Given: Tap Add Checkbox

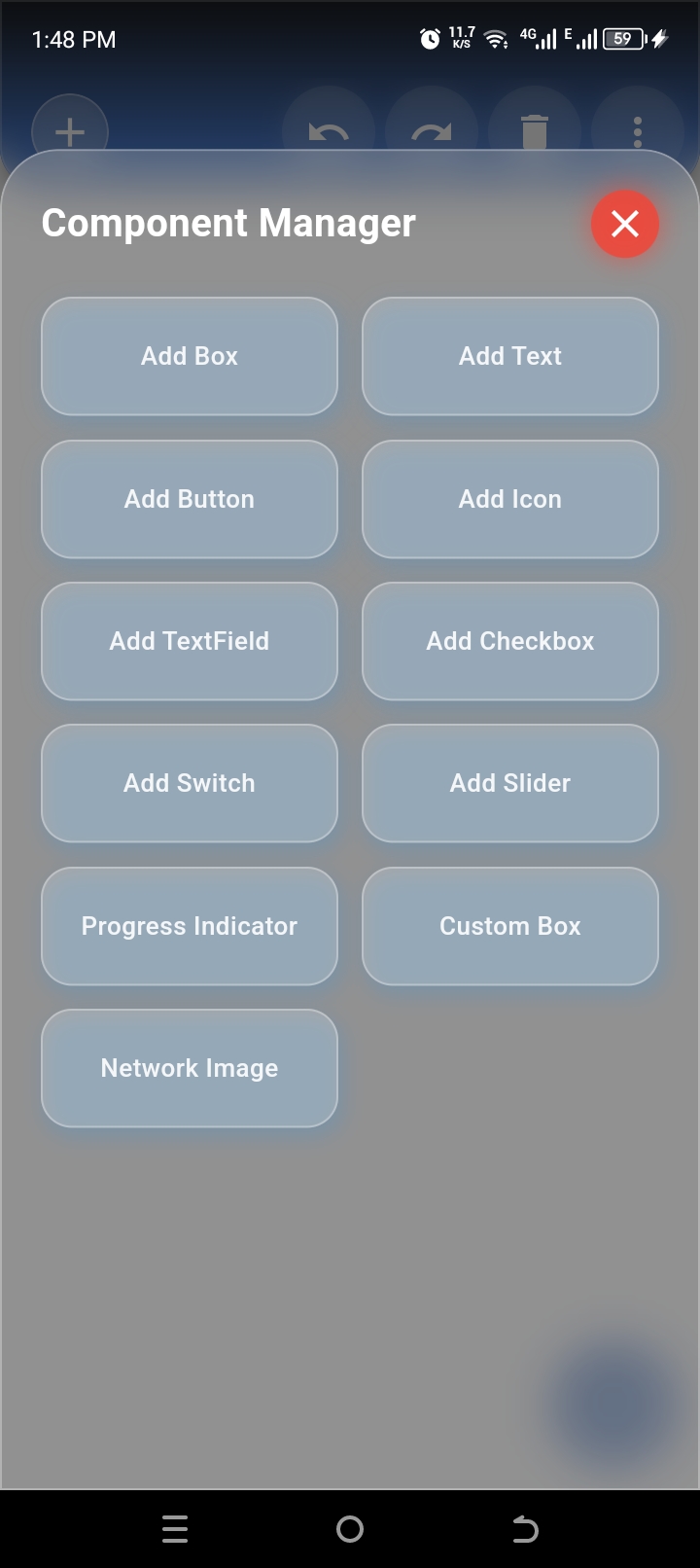Looking at the screenshot, I should pyautogui.click(x=510, y=641).
